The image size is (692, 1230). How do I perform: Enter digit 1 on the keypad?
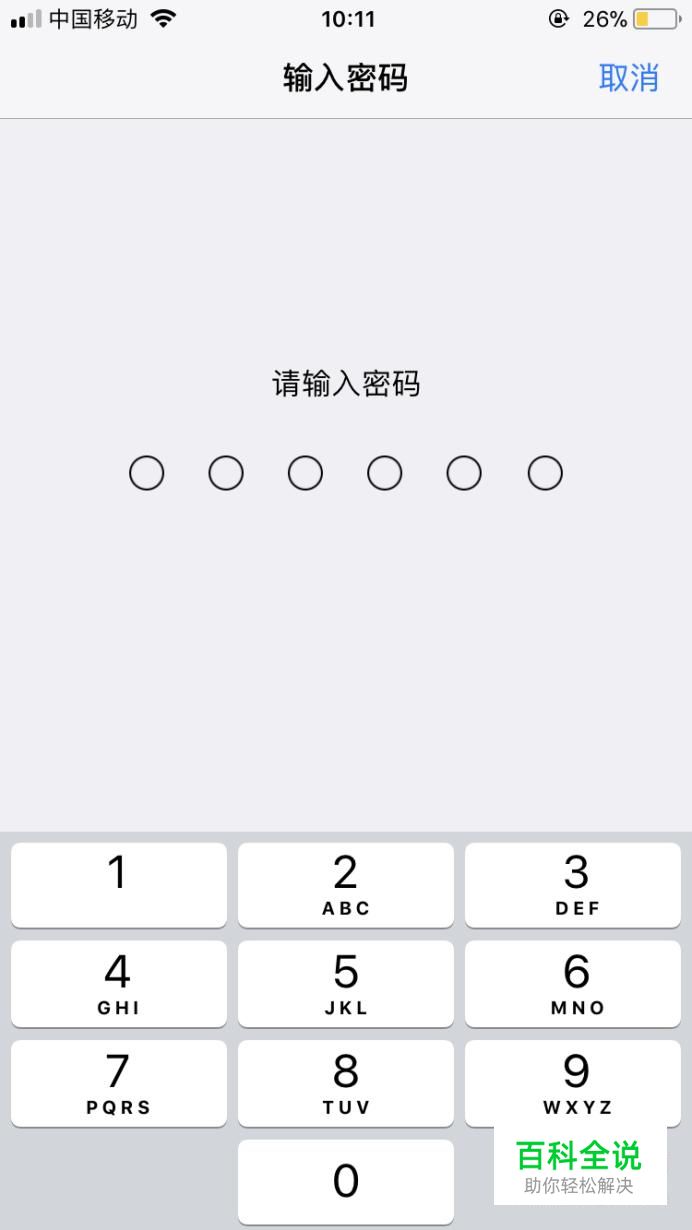coord(119,885)
